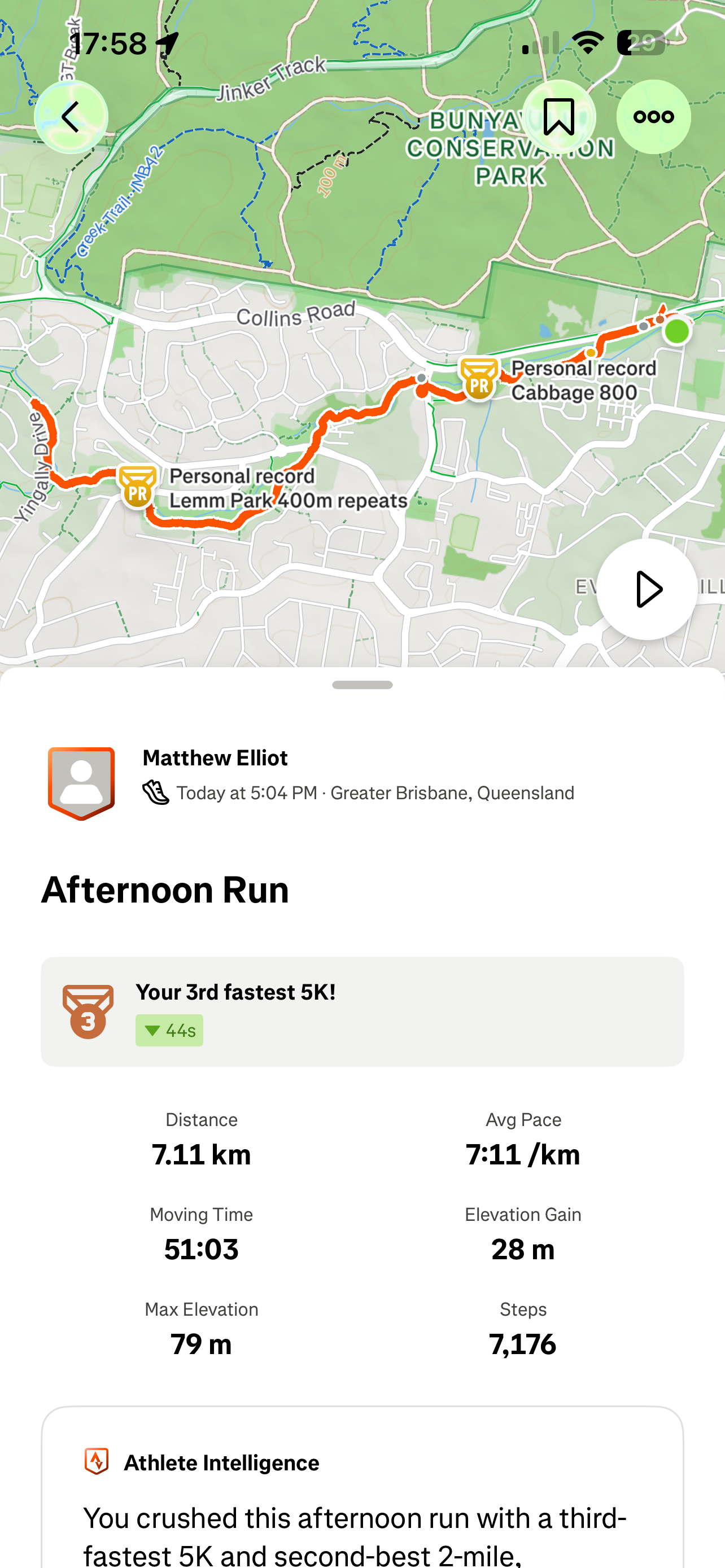
Task: Open Matthew Elliot's profile avatar
Action: tap(81, 783)
